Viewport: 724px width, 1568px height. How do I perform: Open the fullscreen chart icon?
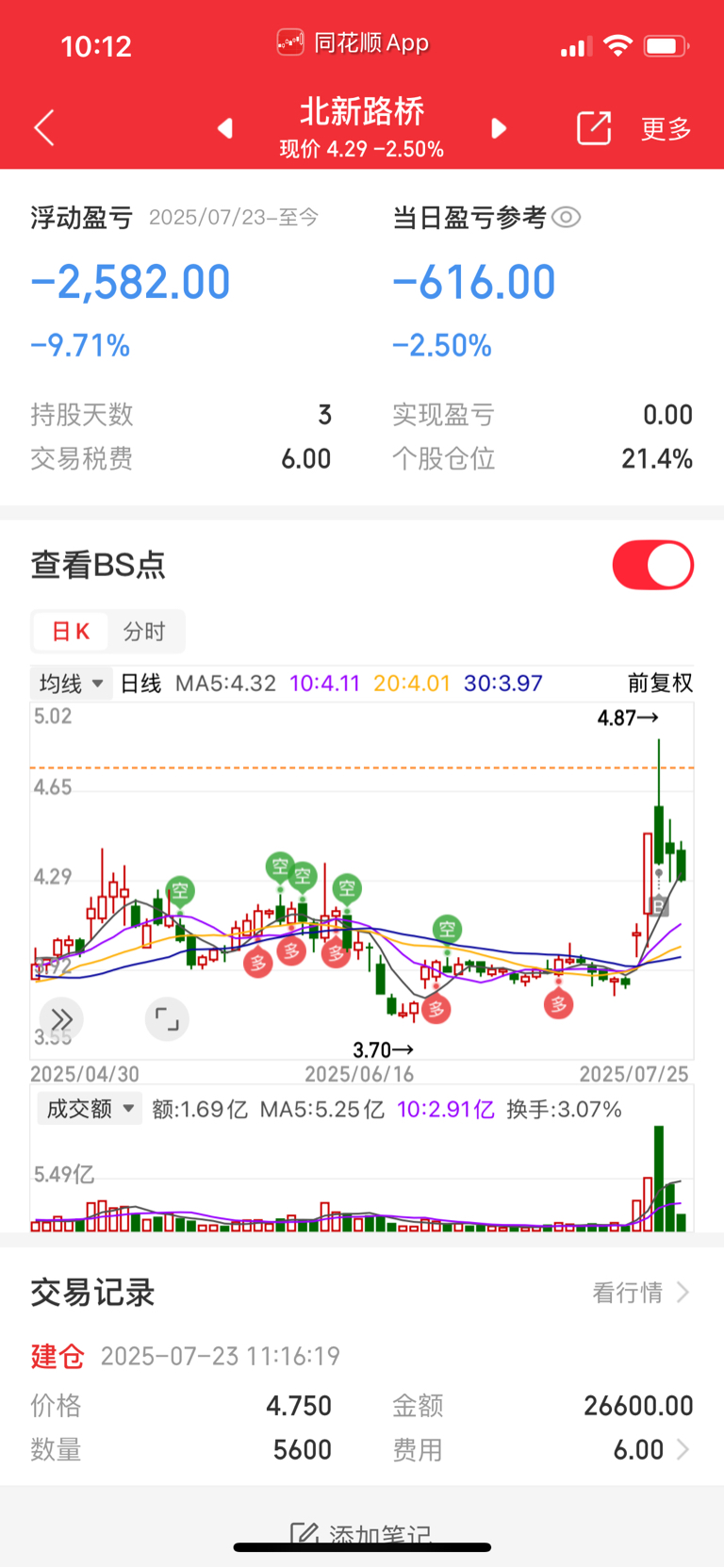pyautogui.click(x=167, y=1019)
